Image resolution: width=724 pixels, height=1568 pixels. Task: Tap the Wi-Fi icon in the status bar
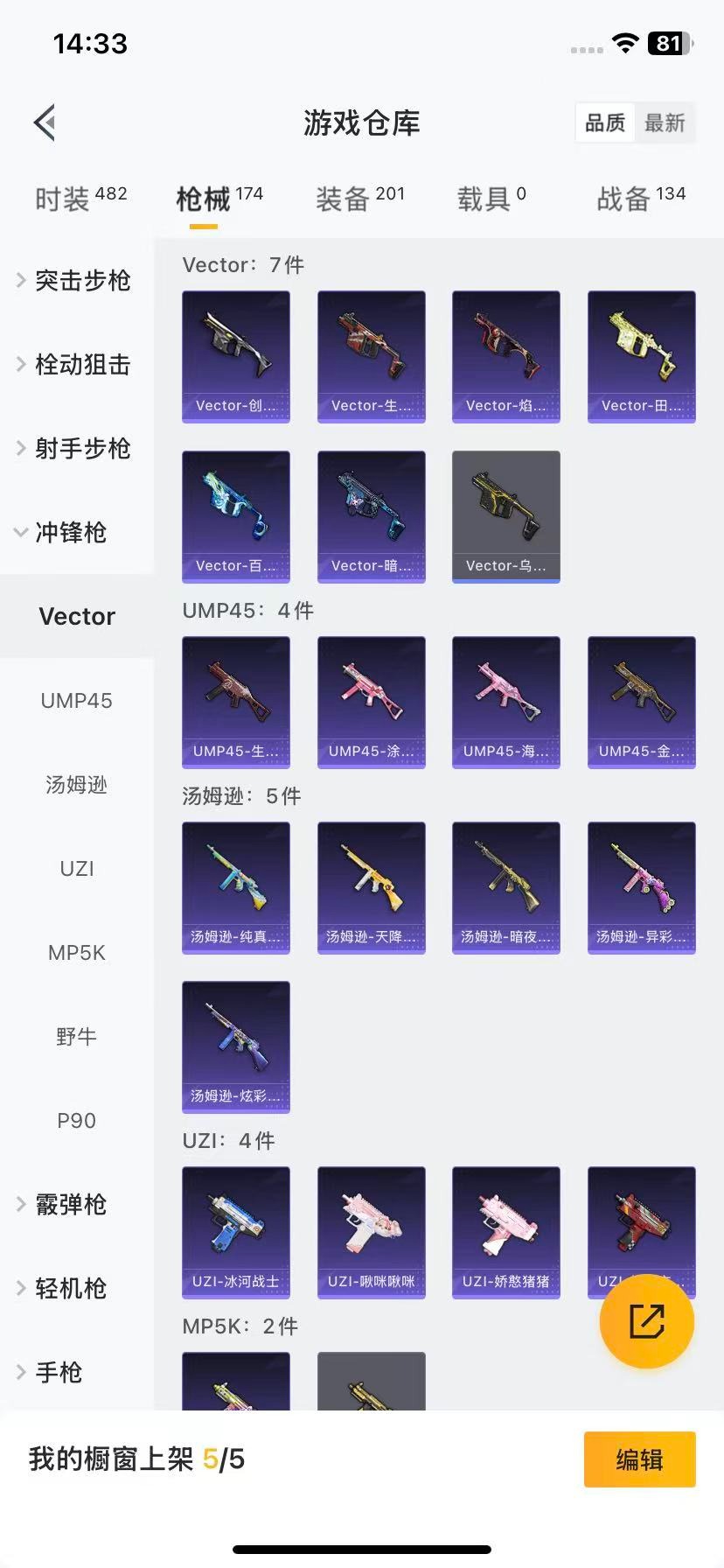click(624, 43)
